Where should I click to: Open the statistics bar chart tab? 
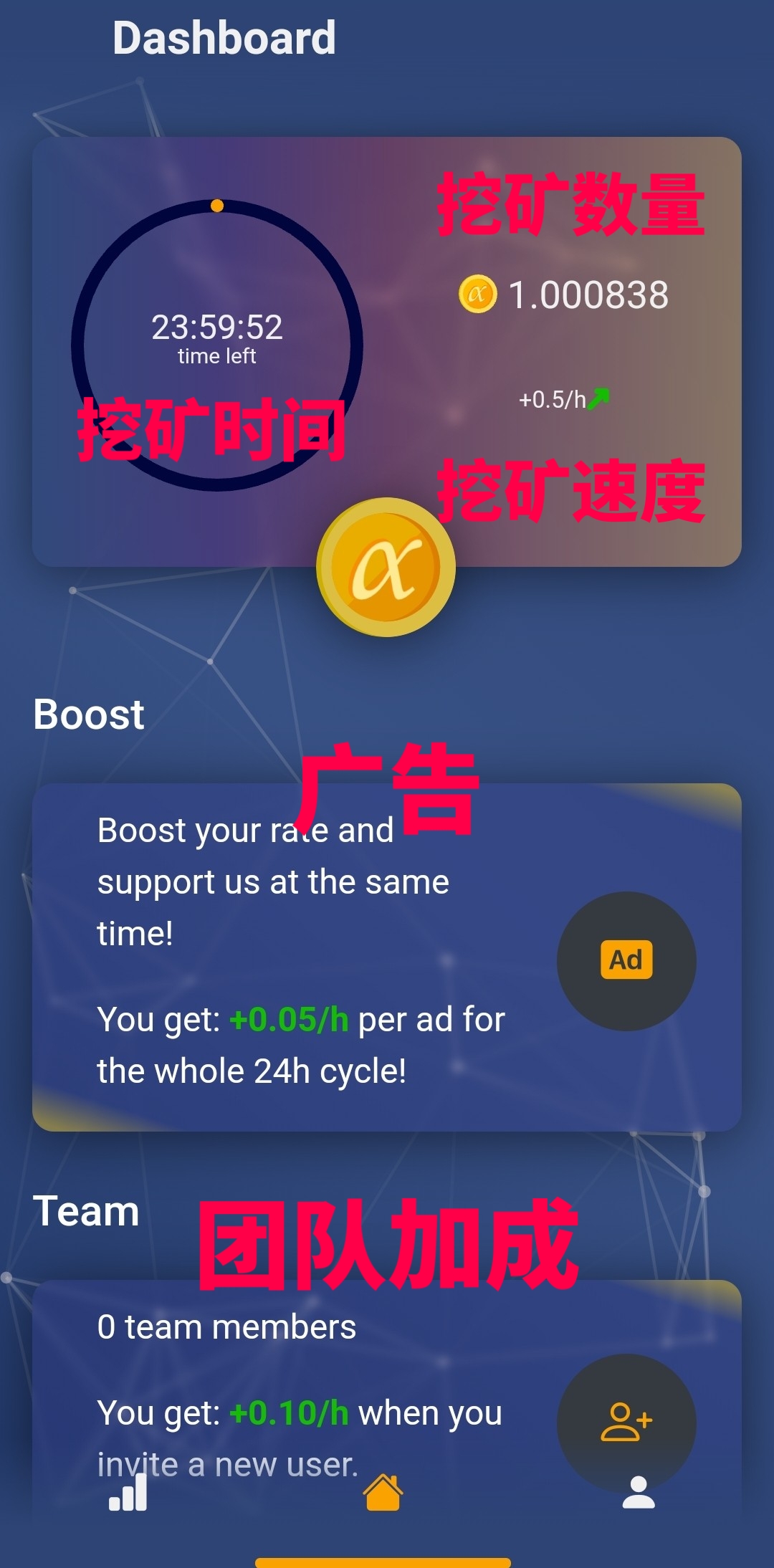click(128, 1493)
